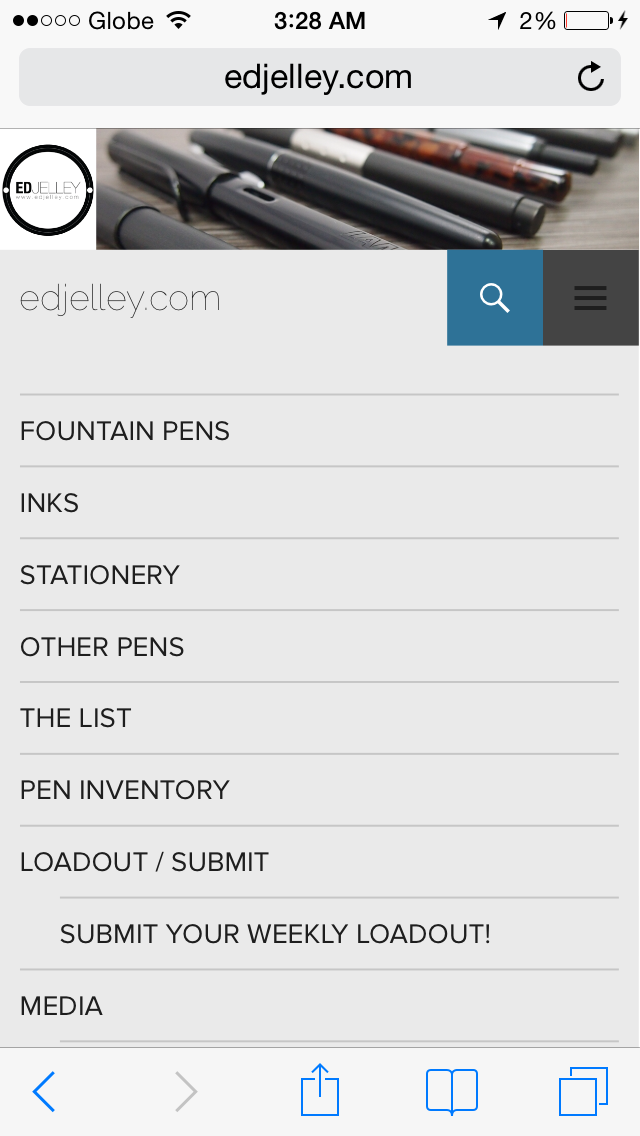This screenshot has height=1136, width=640.
Task: Open Fountain Pens section
Action: [x=125, y=431]
